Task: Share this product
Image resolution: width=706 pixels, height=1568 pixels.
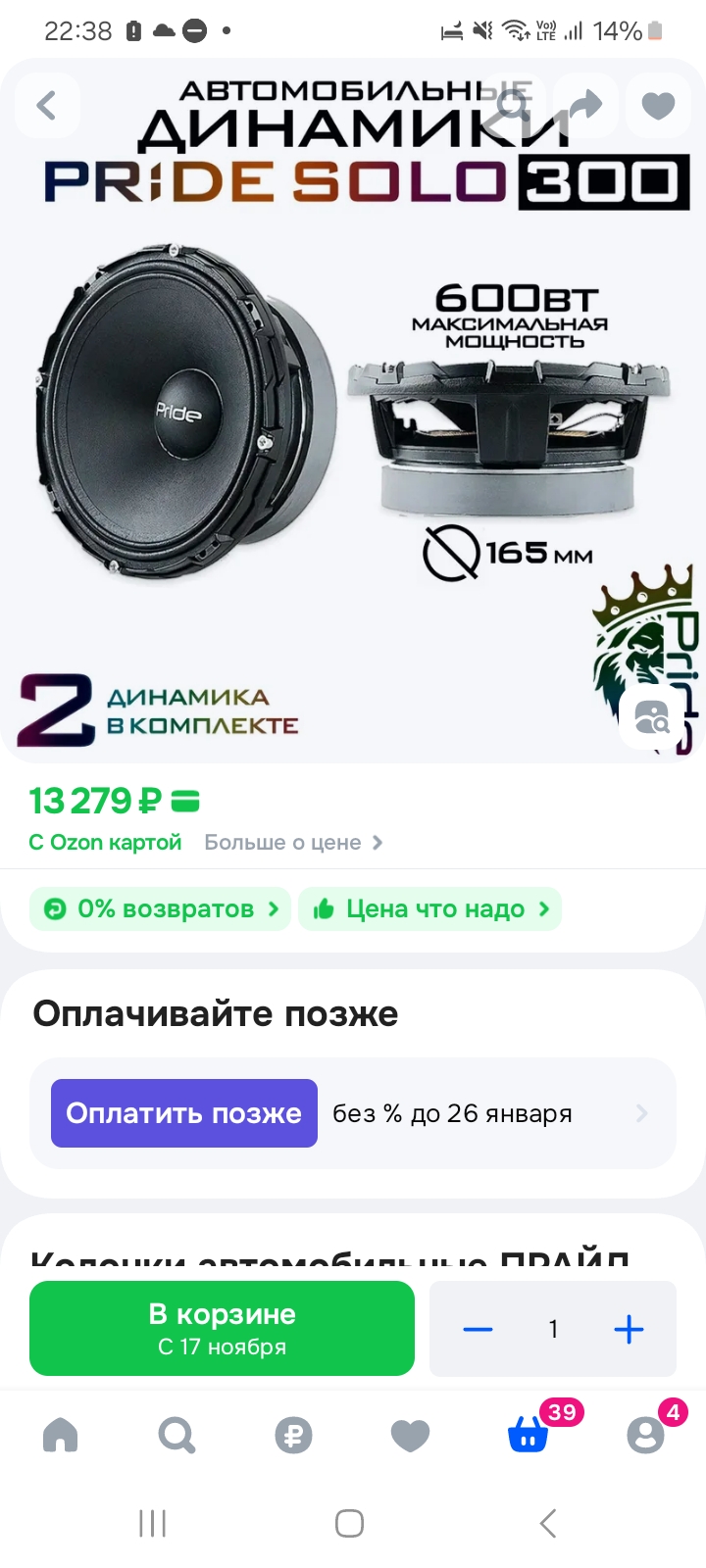Action: (585, 105)
